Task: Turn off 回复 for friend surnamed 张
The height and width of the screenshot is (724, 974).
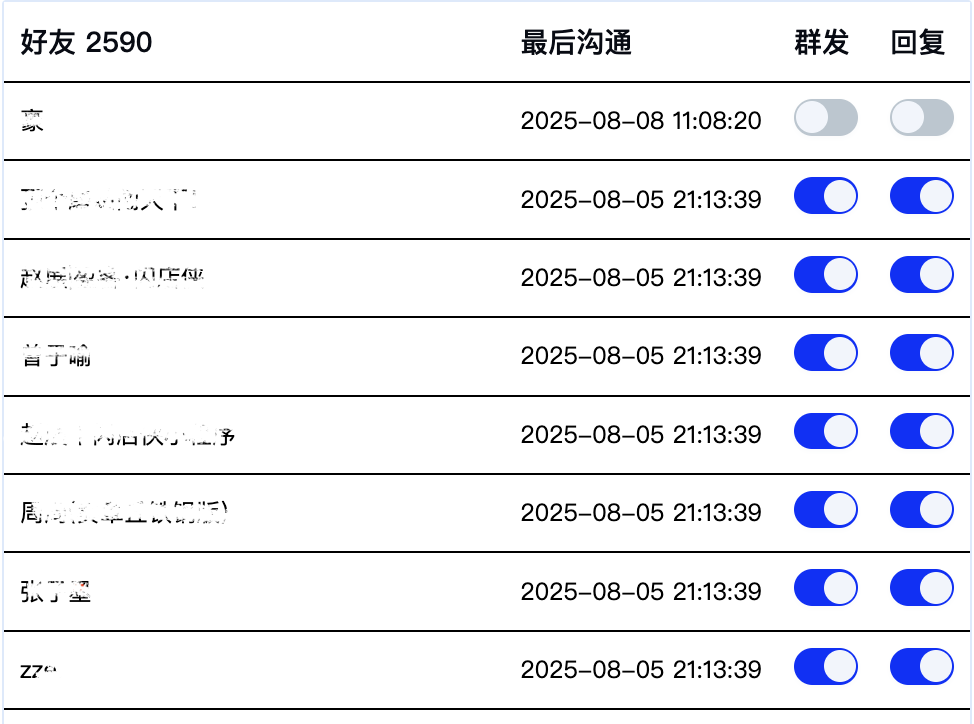Action: pyautogui.click(x=921, y=589)
